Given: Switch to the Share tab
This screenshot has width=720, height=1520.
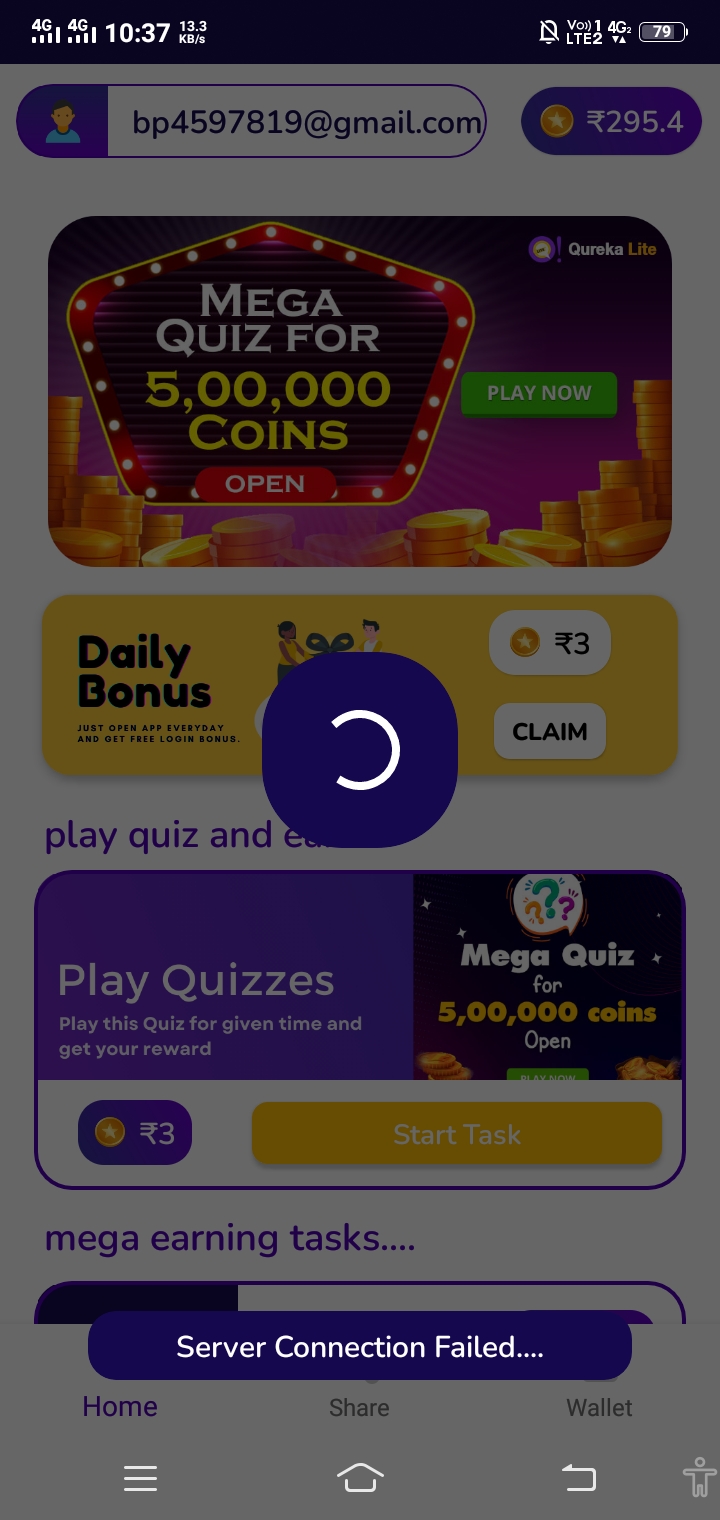Looking at the screenshot, I should coord(359,1406).
